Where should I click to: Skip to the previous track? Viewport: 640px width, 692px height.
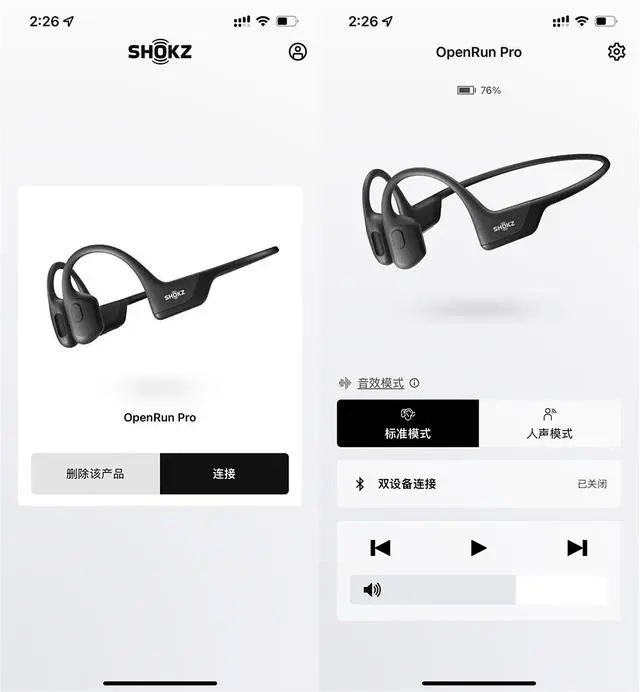(x=380, y=547)
